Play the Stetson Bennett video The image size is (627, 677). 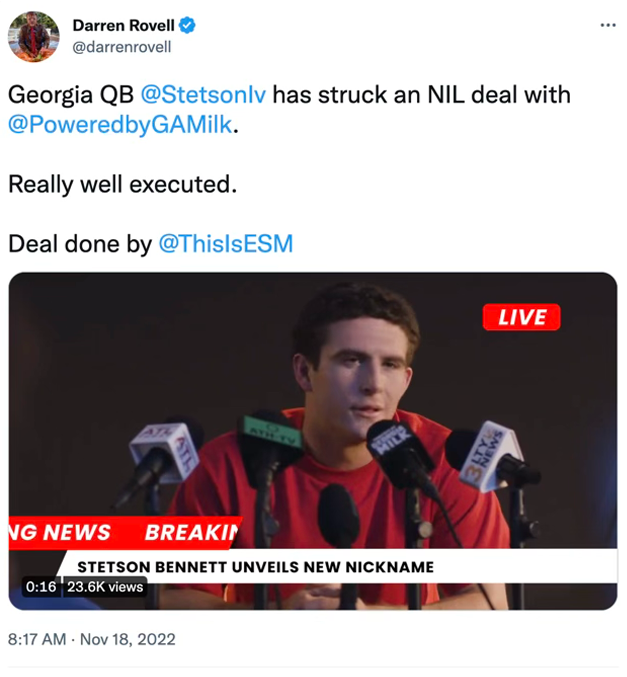313,440
